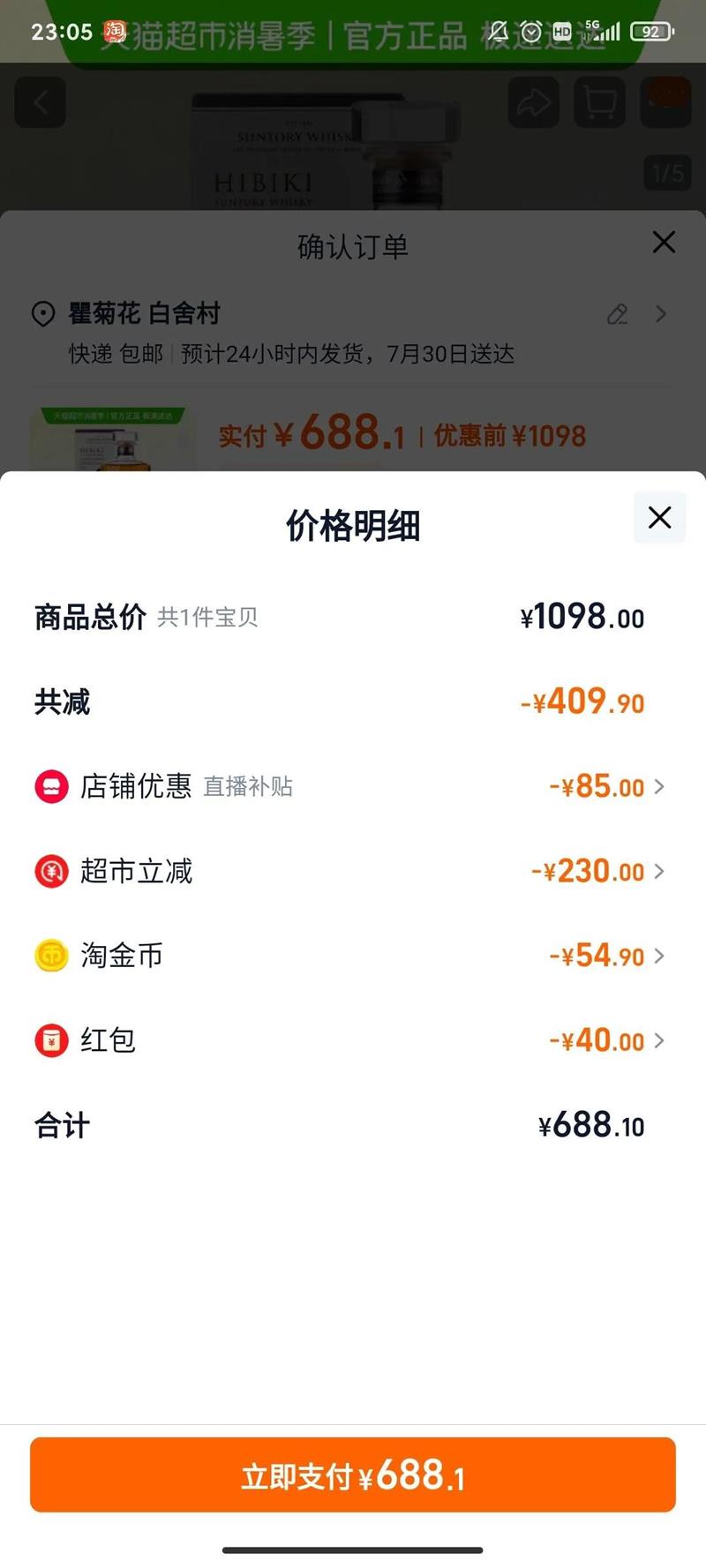The height and width of the screenshot is (1568, 706).
Task: Open 淘金币 deduction details
Action: point(607,956)
